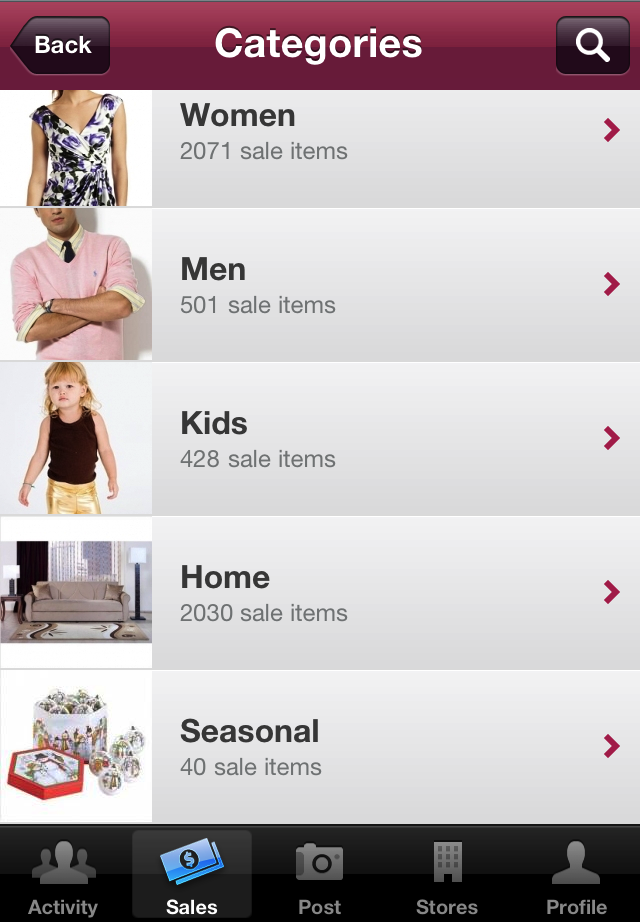
Task: Switch to the Stores tab
Action: 447,877
